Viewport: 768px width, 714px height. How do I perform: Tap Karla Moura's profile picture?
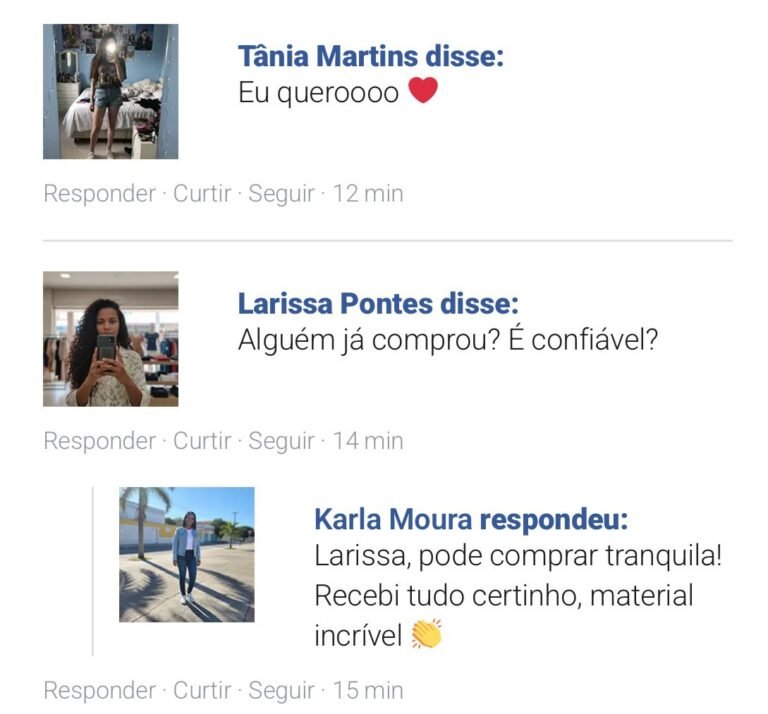click(186, 554)
